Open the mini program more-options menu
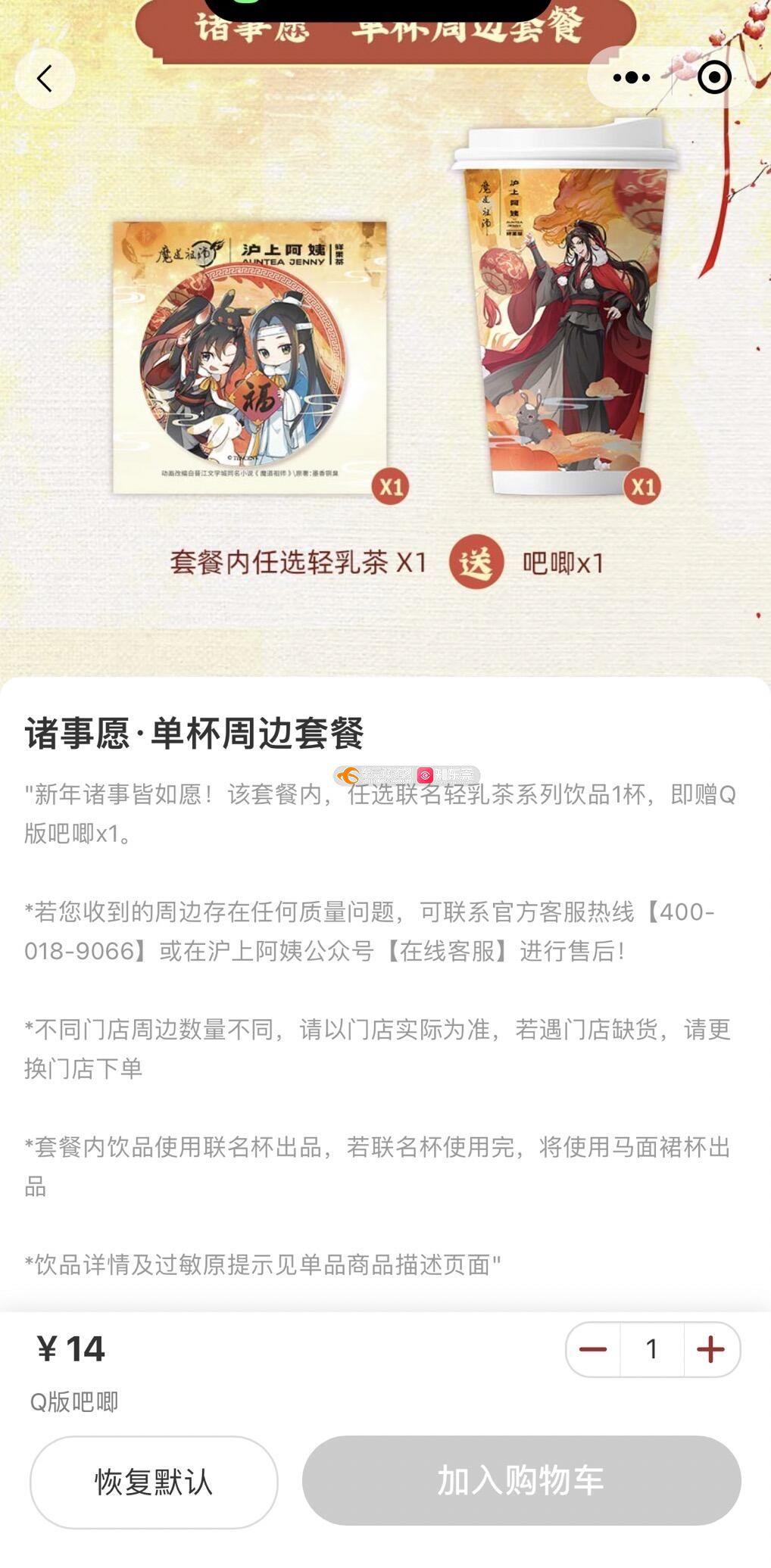The width and height of the screenshot is (771, 1568). click(x=631, y=77)
